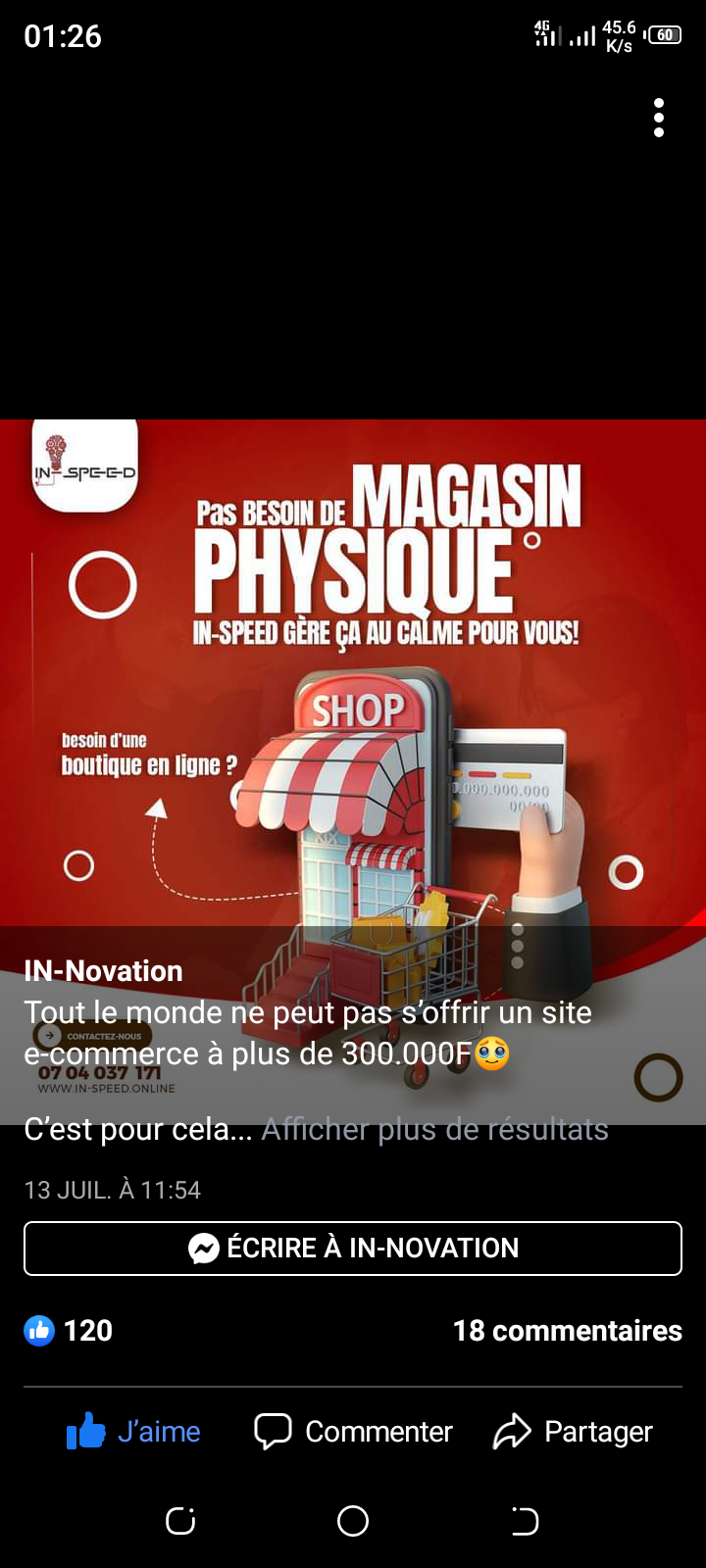Screen dimensions: 706x1568
Task: Like the post with J'aime
Action: pyautogui.click(x=133, y=1432)
